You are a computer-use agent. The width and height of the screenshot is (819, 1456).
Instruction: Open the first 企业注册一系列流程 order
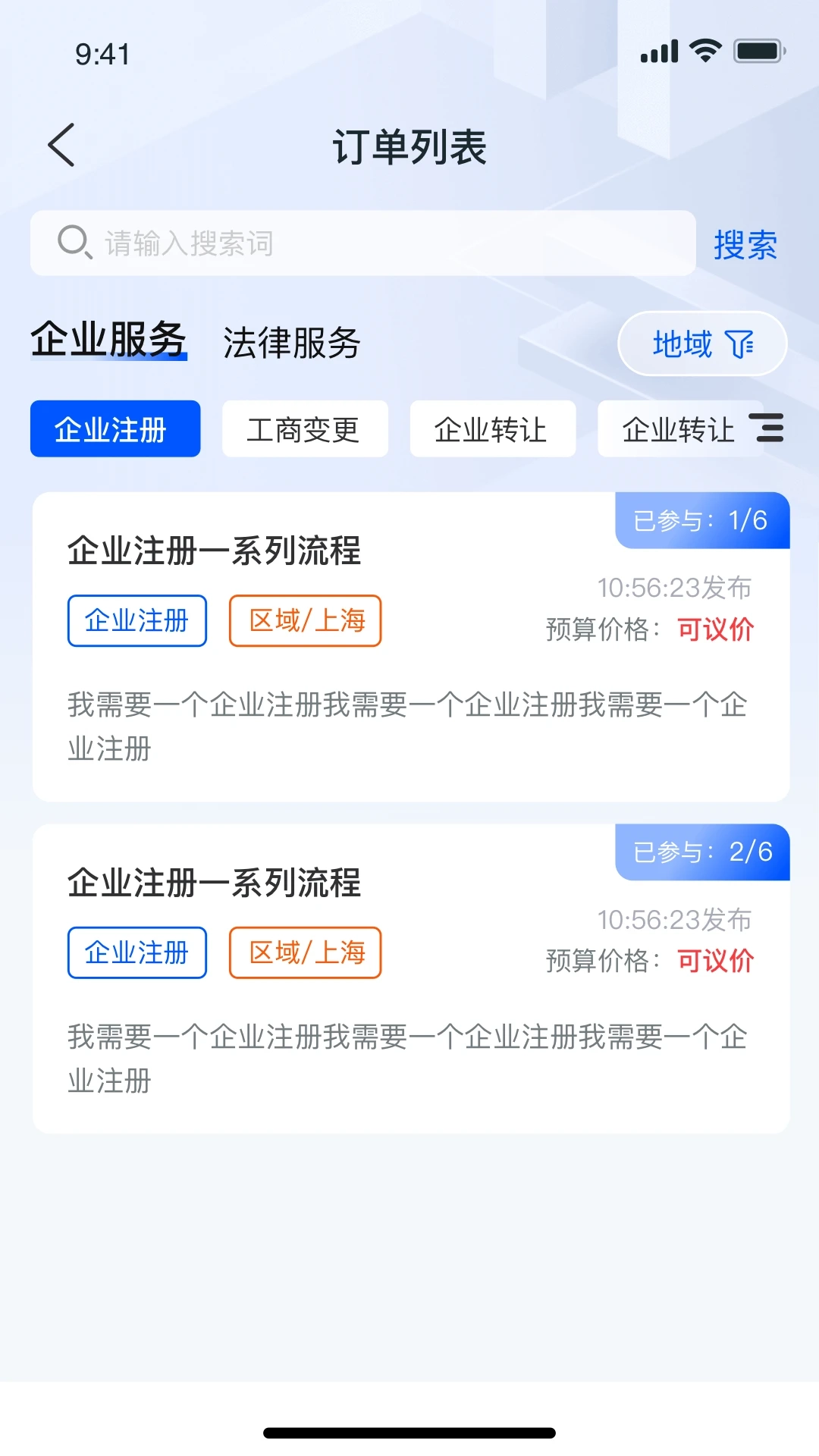215,551
